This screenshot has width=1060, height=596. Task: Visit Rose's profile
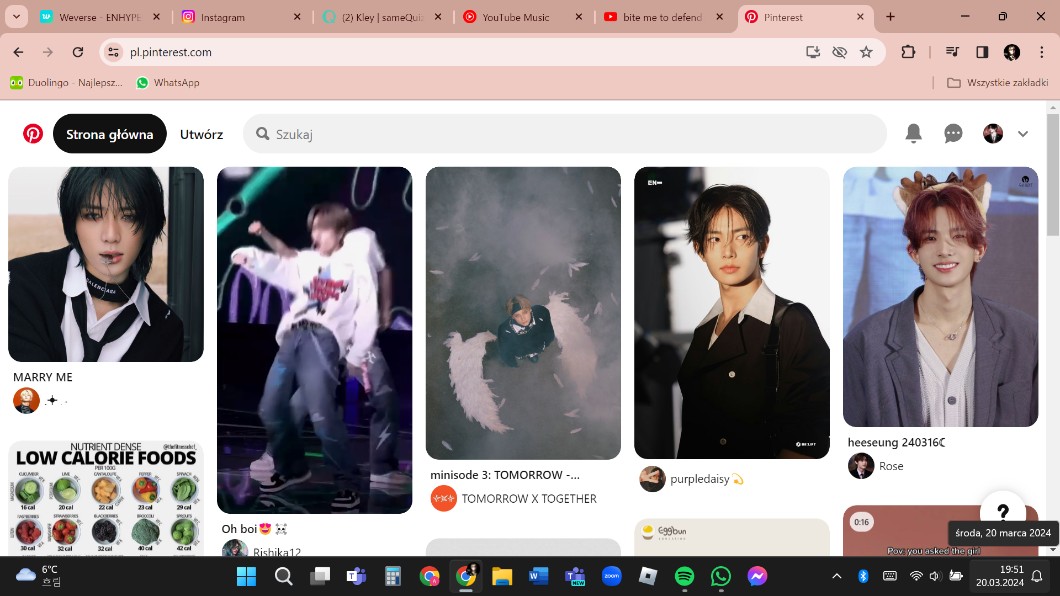pos(890,466)
